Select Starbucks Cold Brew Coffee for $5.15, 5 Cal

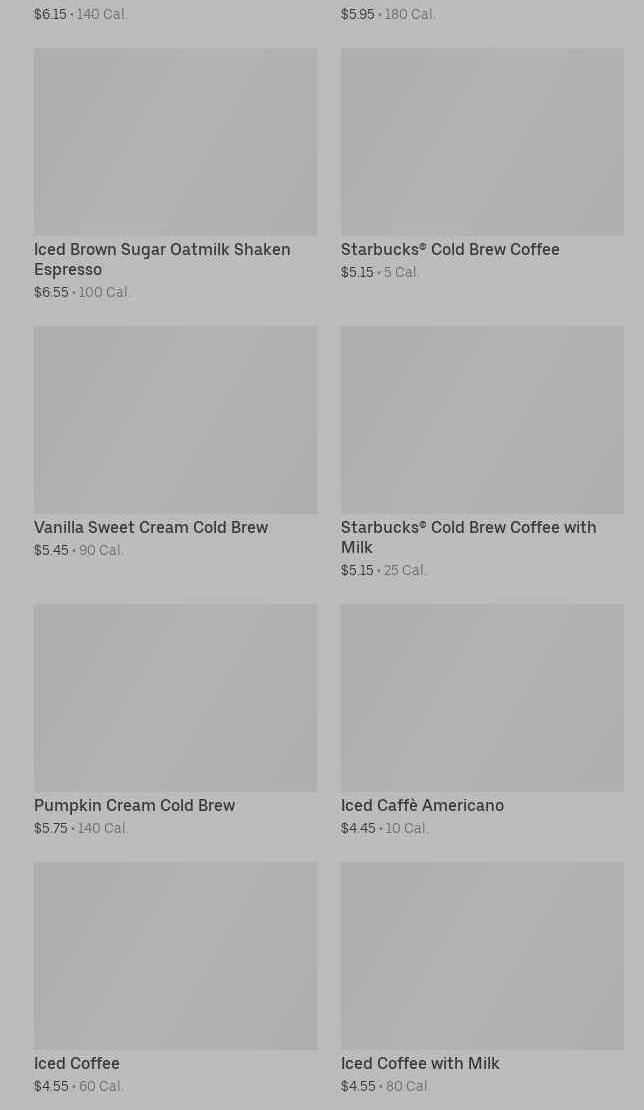(x=482, y=164)
